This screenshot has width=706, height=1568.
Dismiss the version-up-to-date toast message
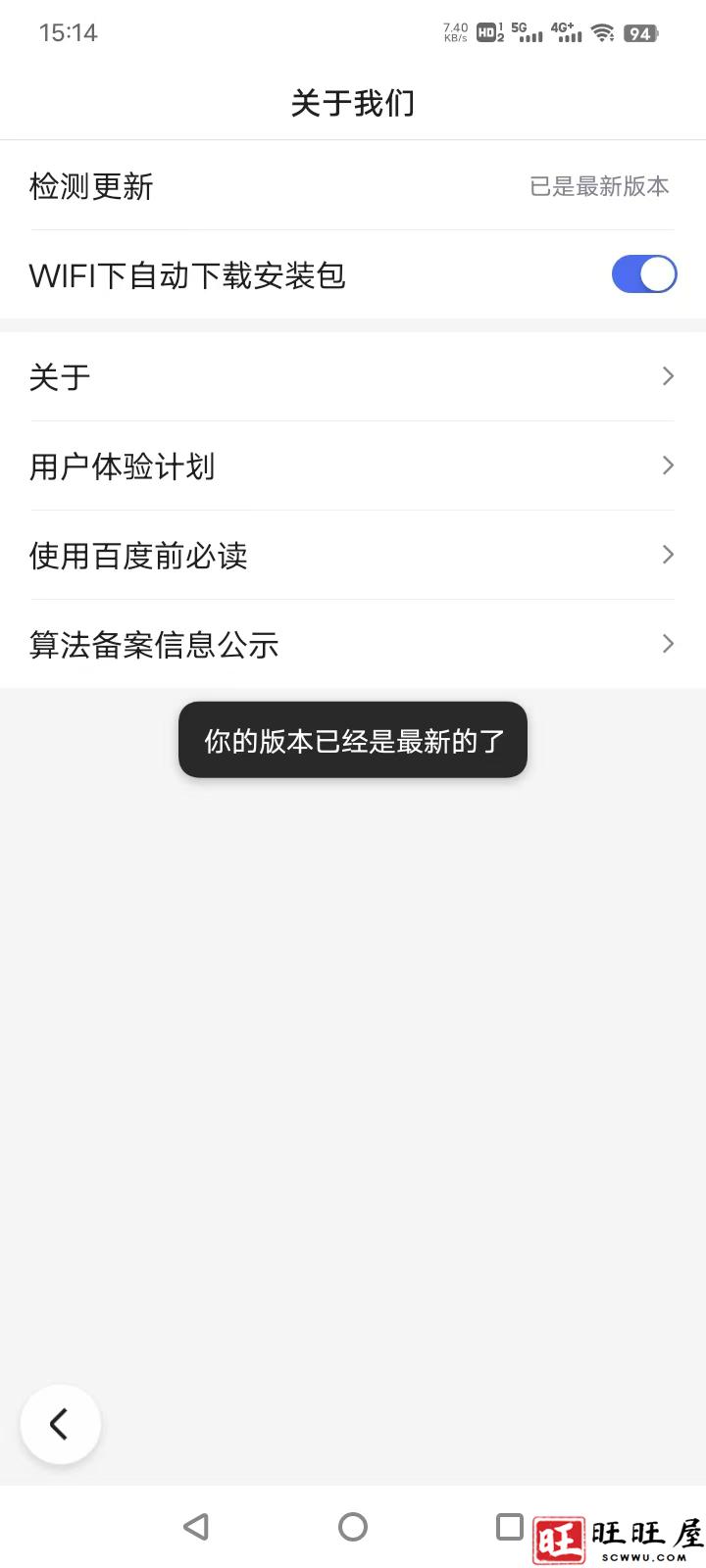click(x=352, y=740)
